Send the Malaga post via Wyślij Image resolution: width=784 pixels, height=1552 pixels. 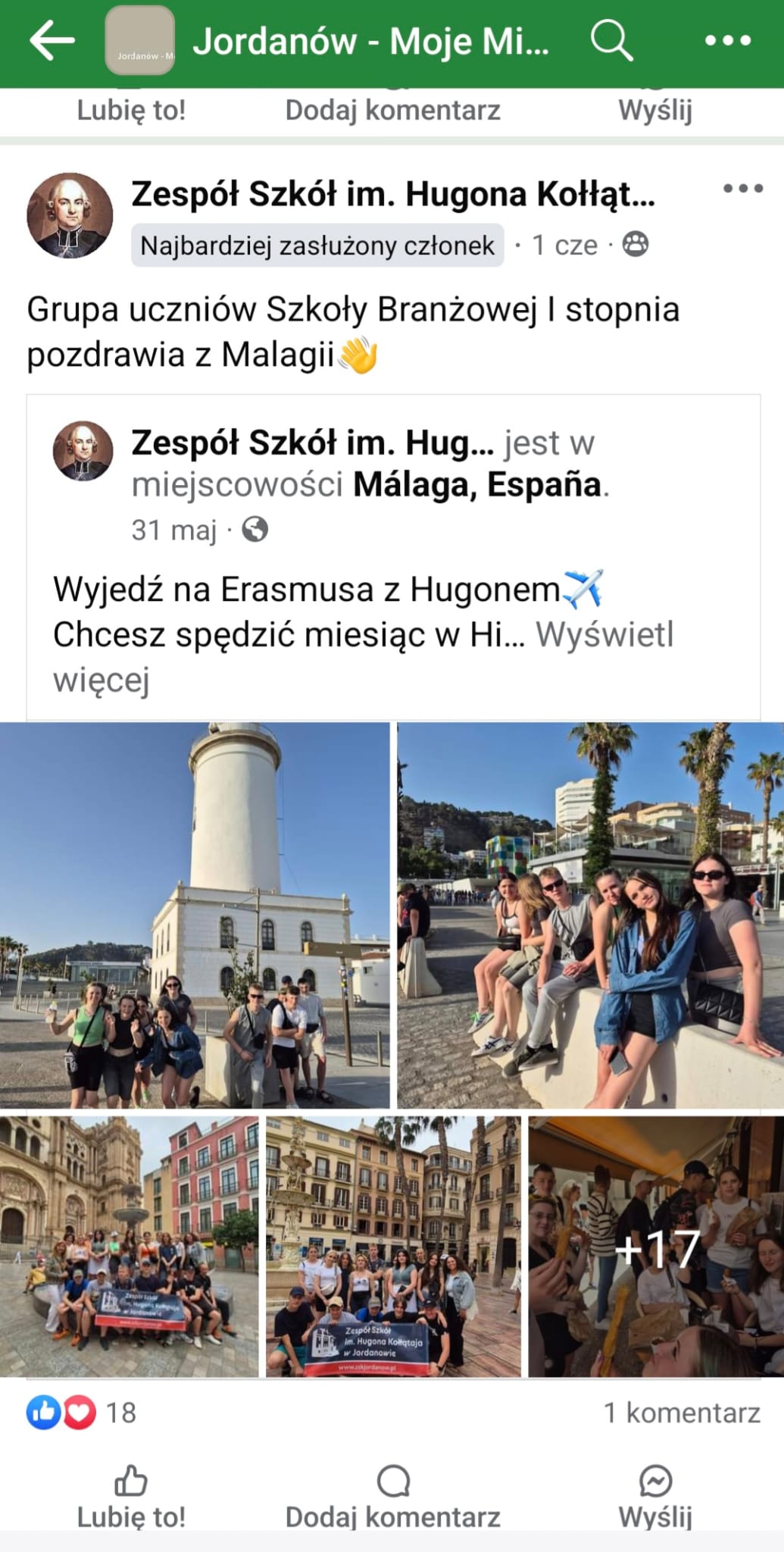coord(655,1497)
